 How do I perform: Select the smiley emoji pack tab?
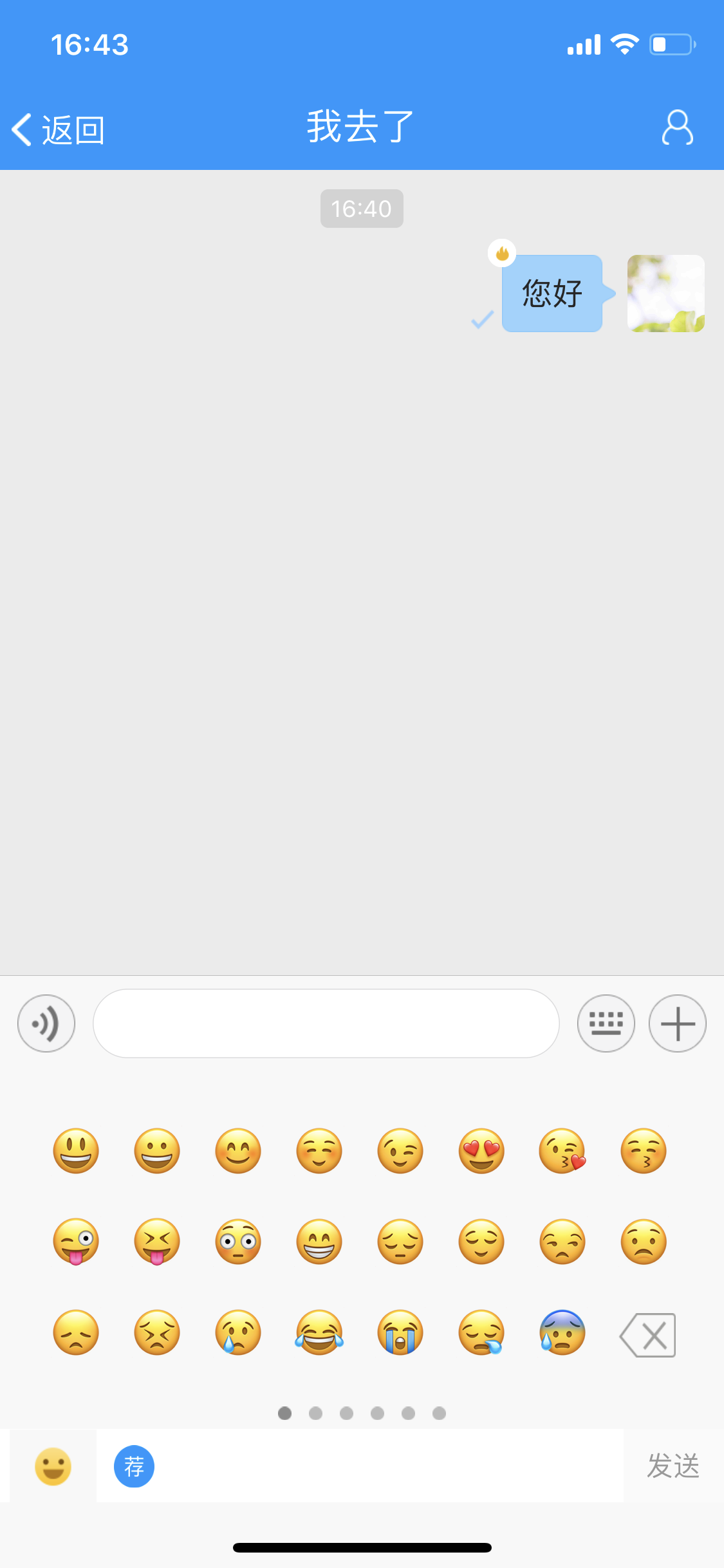point(53,1466)
